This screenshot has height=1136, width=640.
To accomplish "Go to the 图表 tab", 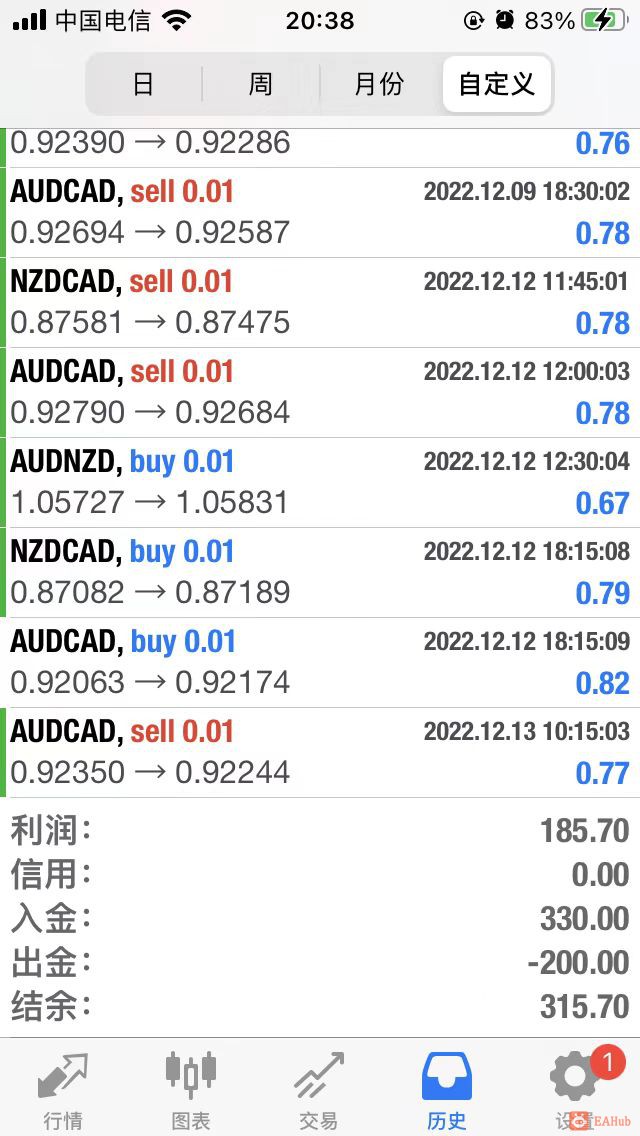I will click(x=190, y=1088).
